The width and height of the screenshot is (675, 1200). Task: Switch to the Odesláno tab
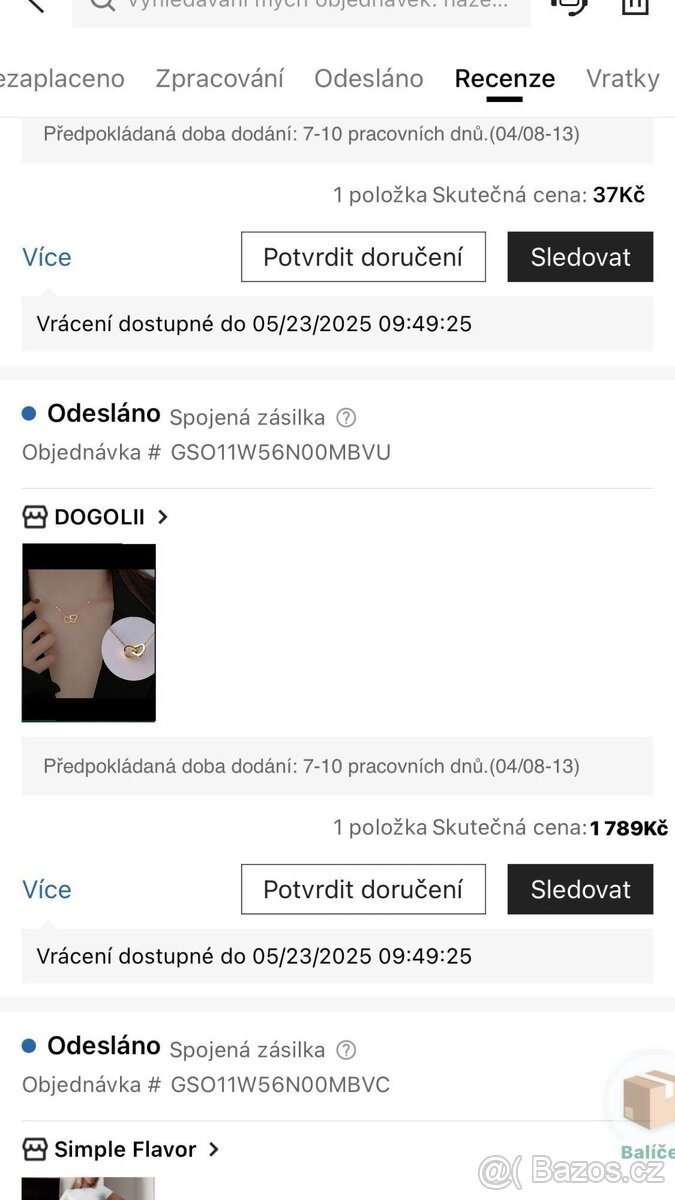click(x=369, y=79)
